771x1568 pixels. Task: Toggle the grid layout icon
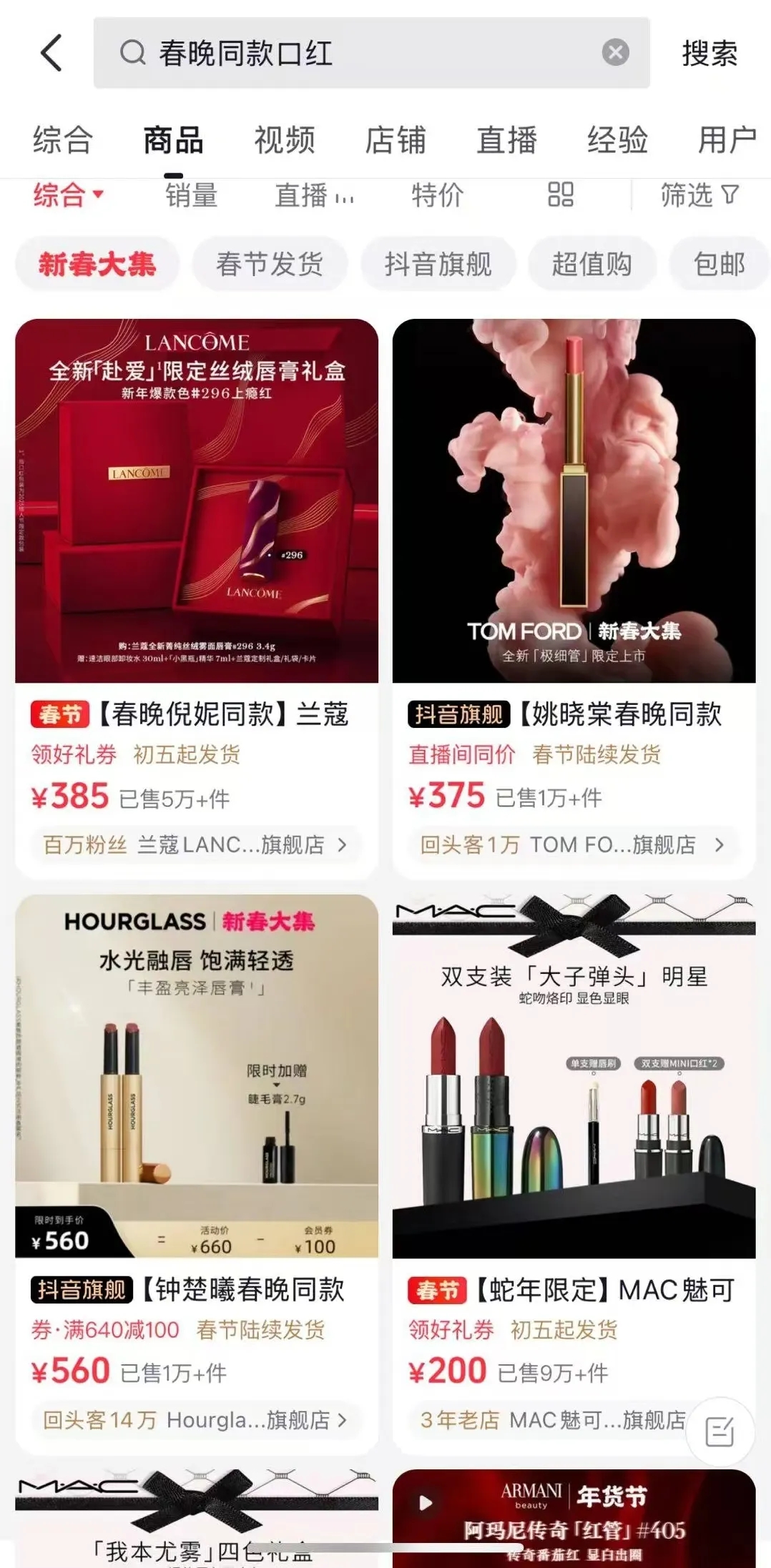click(x=560, y=194)
